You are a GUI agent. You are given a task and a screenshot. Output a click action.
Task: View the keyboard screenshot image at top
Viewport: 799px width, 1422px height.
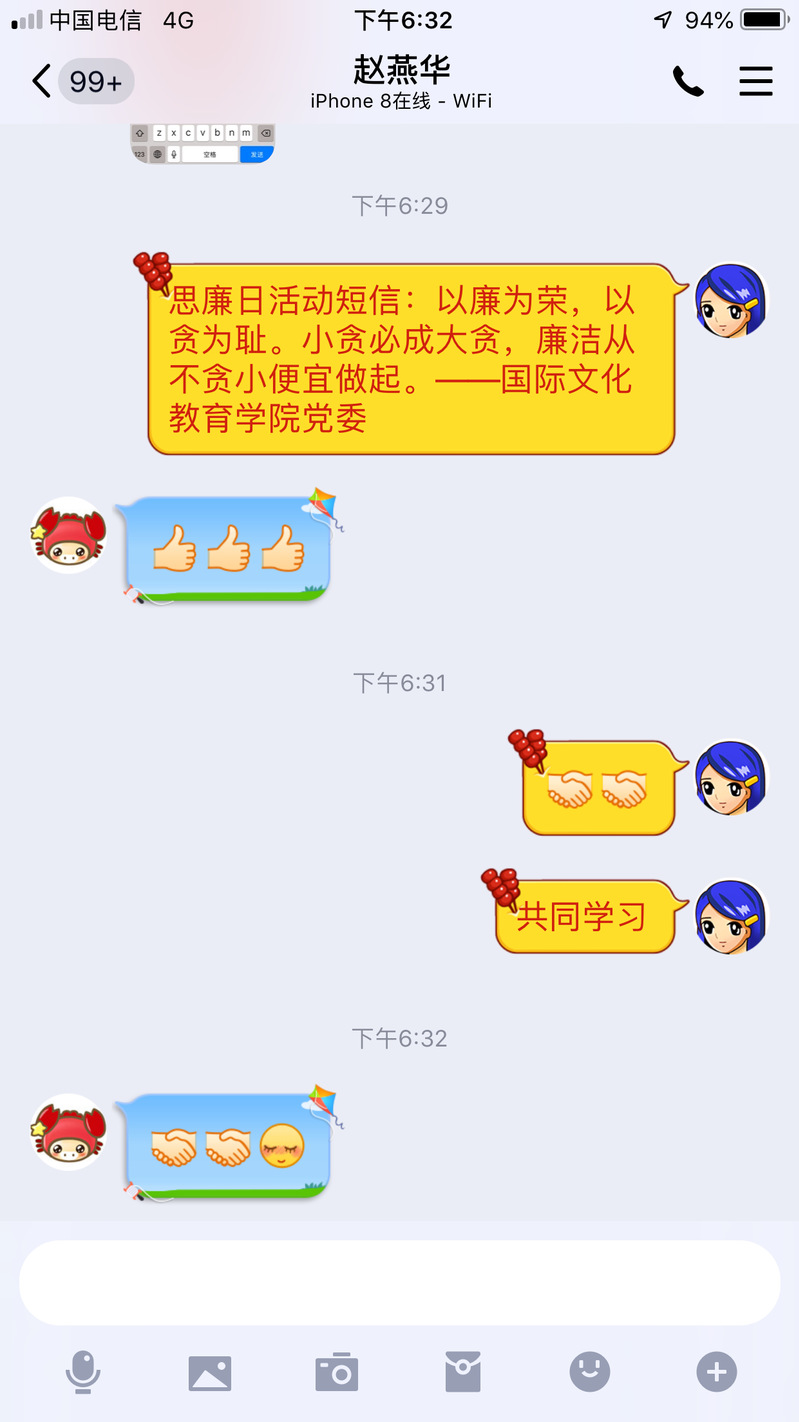pos(202,143)
